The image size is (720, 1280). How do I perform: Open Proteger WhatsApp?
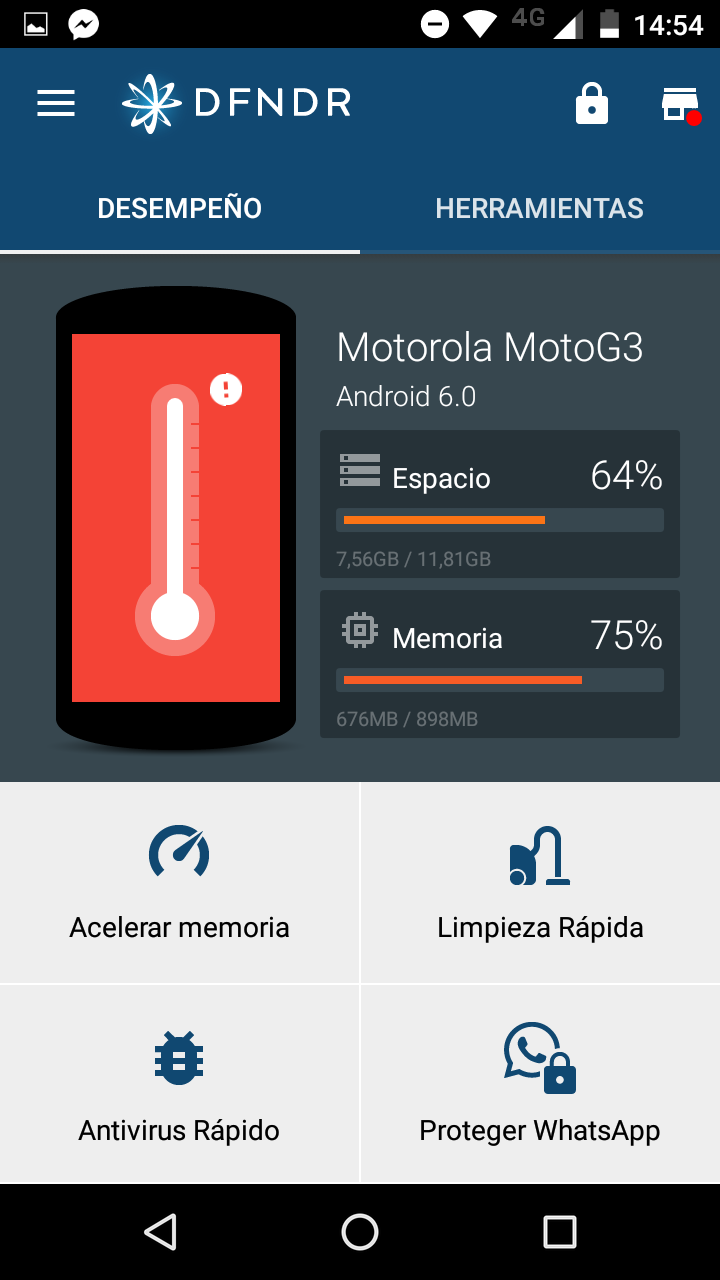tap(540, 1084)
